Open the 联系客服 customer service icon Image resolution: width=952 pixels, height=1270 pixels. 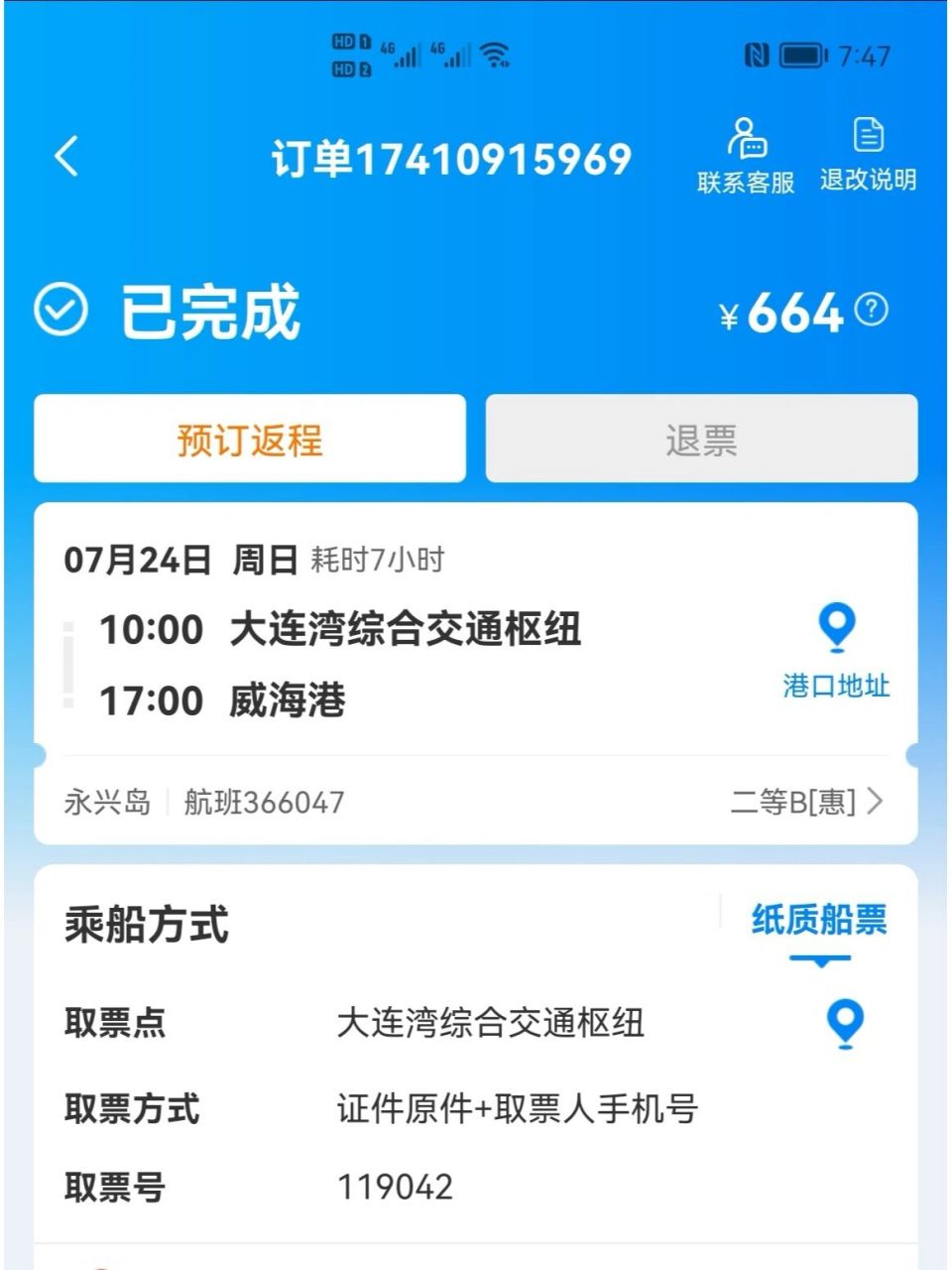coord(744,151)
